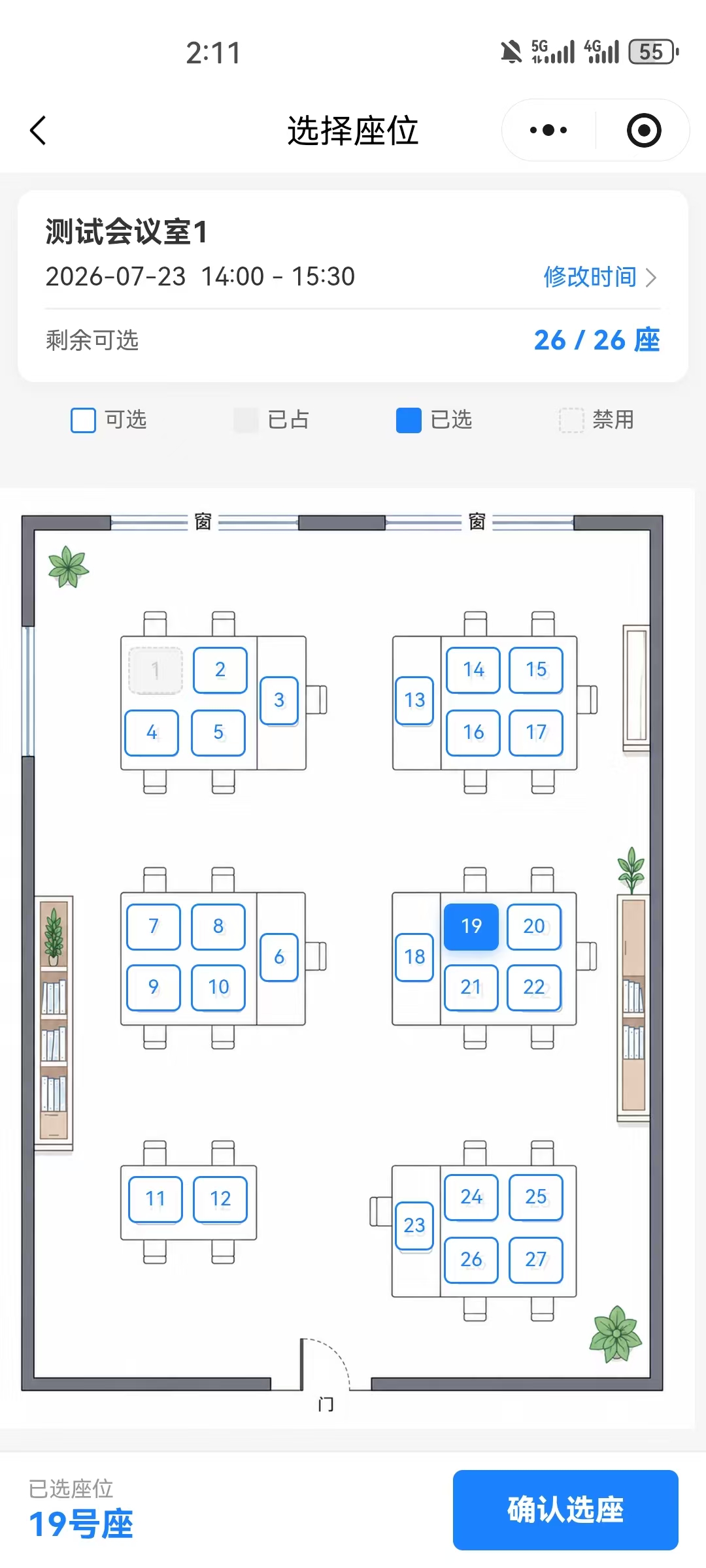Image resolution: width=706 pixels, height=1568 pixels.
Task: Pick seat 22
Action: [x=534, y=987]
